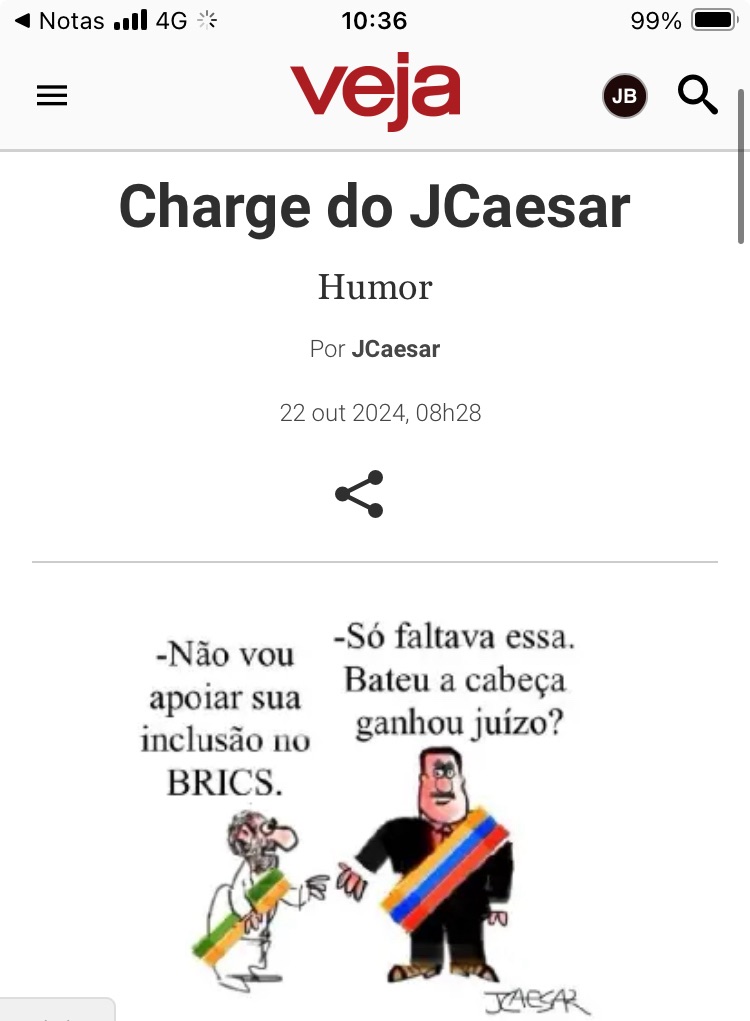Open the JB profile avatar
Screen dimensions: 750x1021
(x=624, y=97)
